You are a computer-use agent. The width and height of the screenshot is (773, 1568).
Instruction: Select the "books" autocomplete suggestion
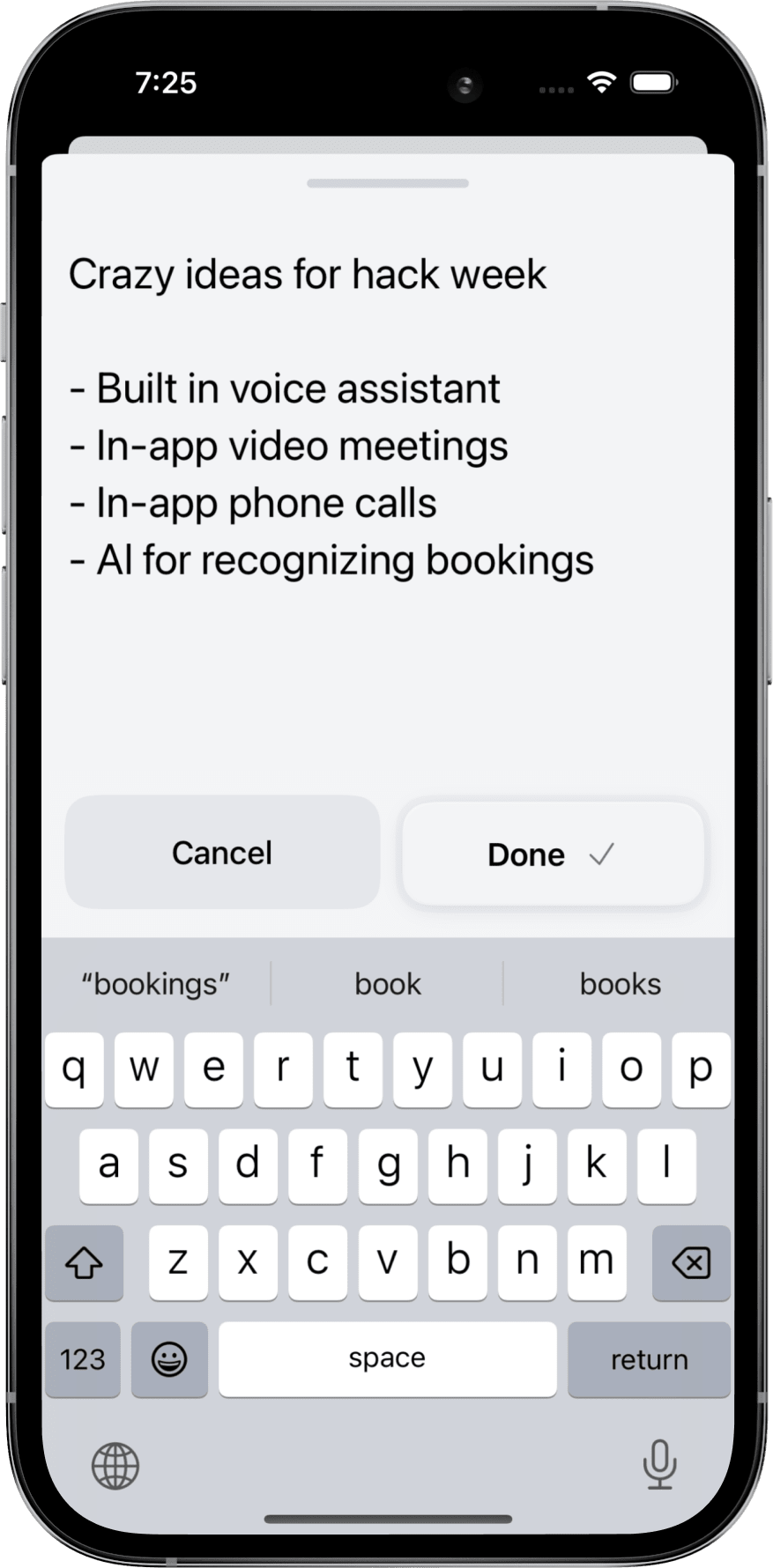click(x=620, y=984)
